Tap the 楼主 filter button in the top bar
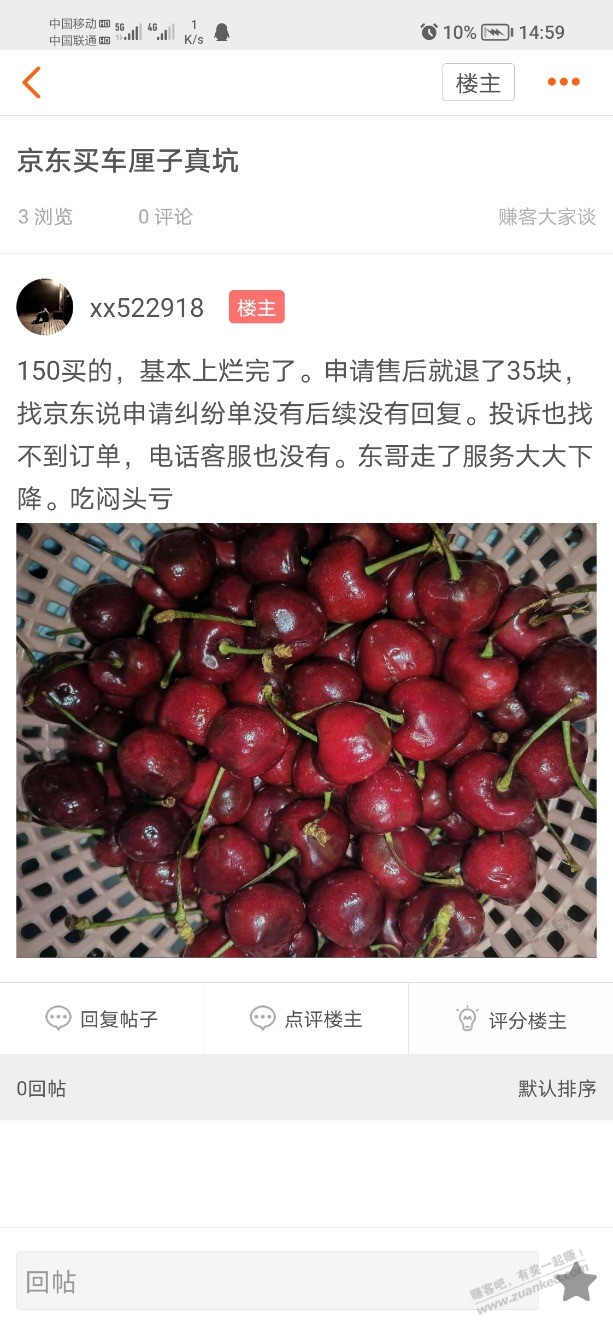This screenshot has height=1334, width=613. [478, 83]
